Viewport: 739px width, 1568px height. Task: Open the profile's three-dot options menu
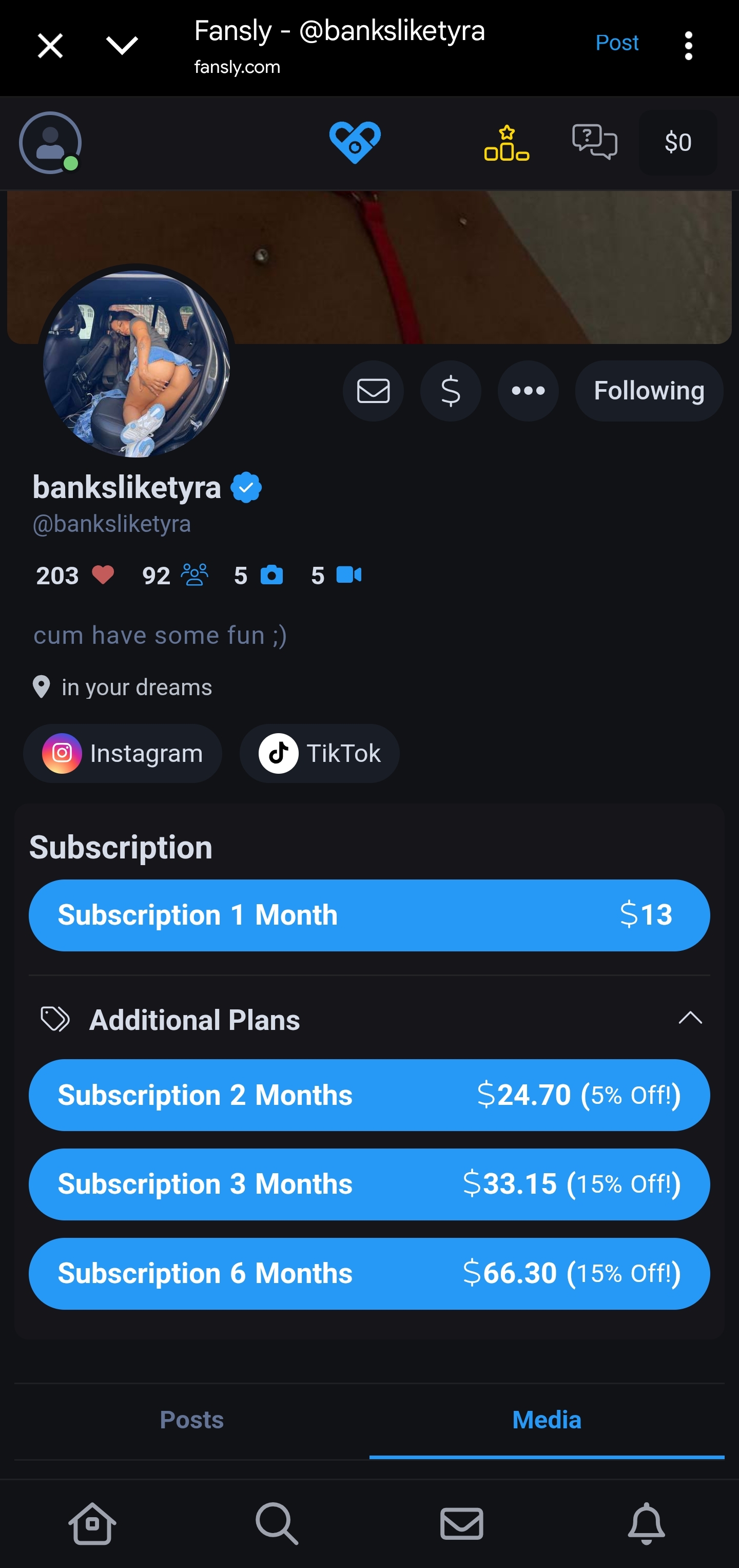528,391
